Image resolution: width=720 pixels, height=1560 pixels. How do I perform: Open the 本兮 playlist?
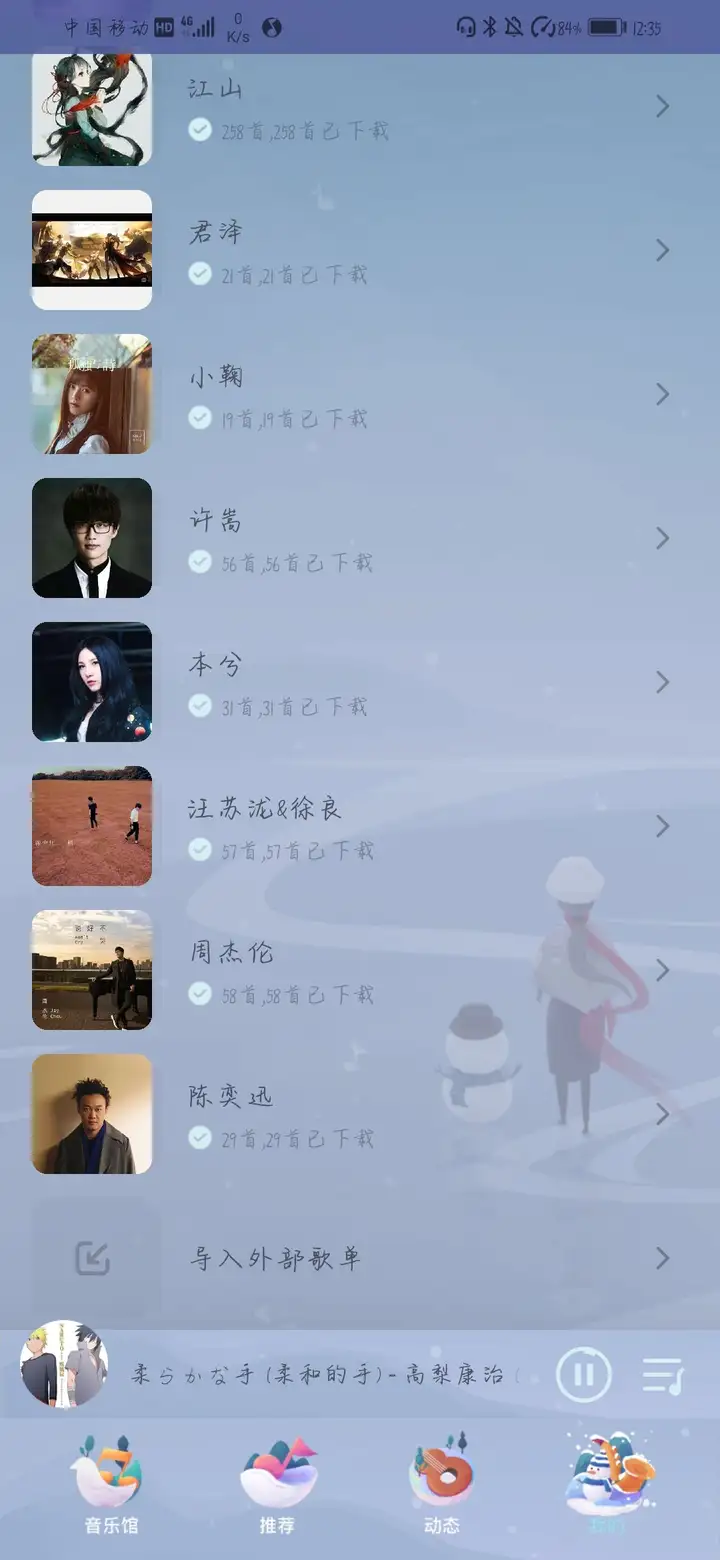pos(360,682)
